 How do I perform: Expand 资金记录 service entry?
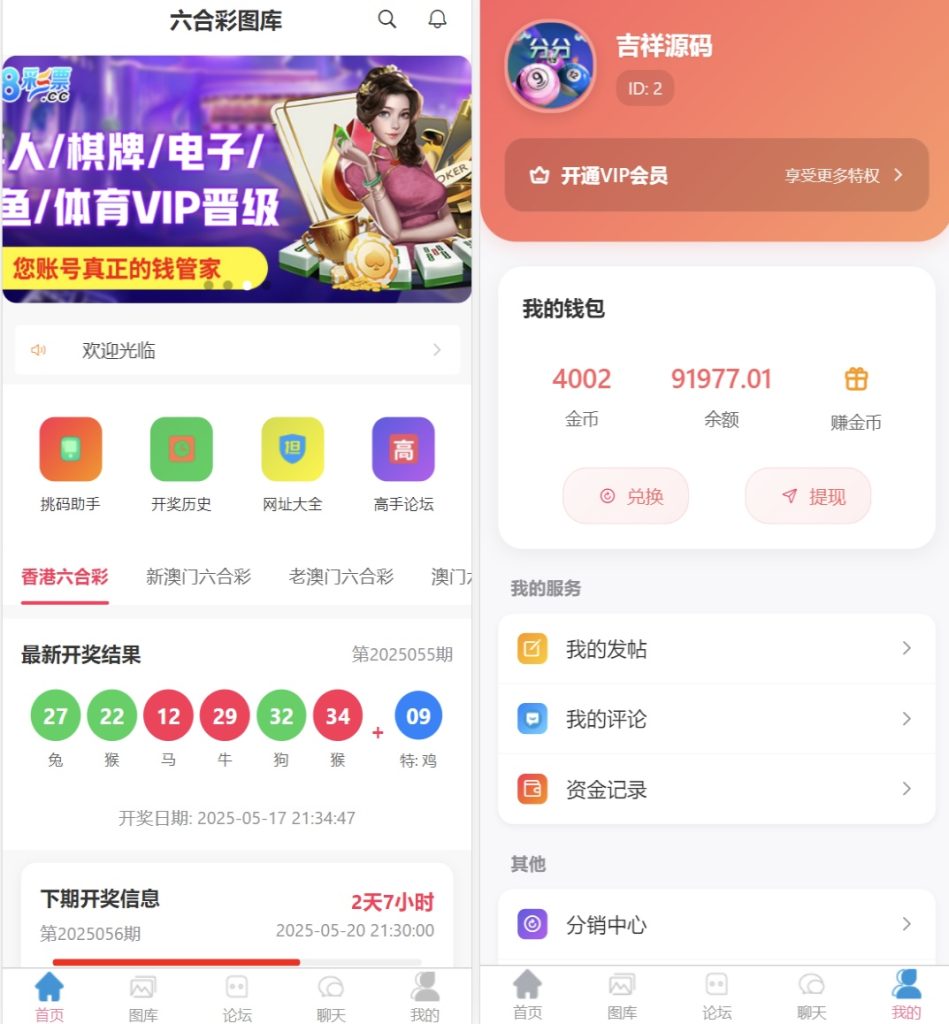point(716,789)
